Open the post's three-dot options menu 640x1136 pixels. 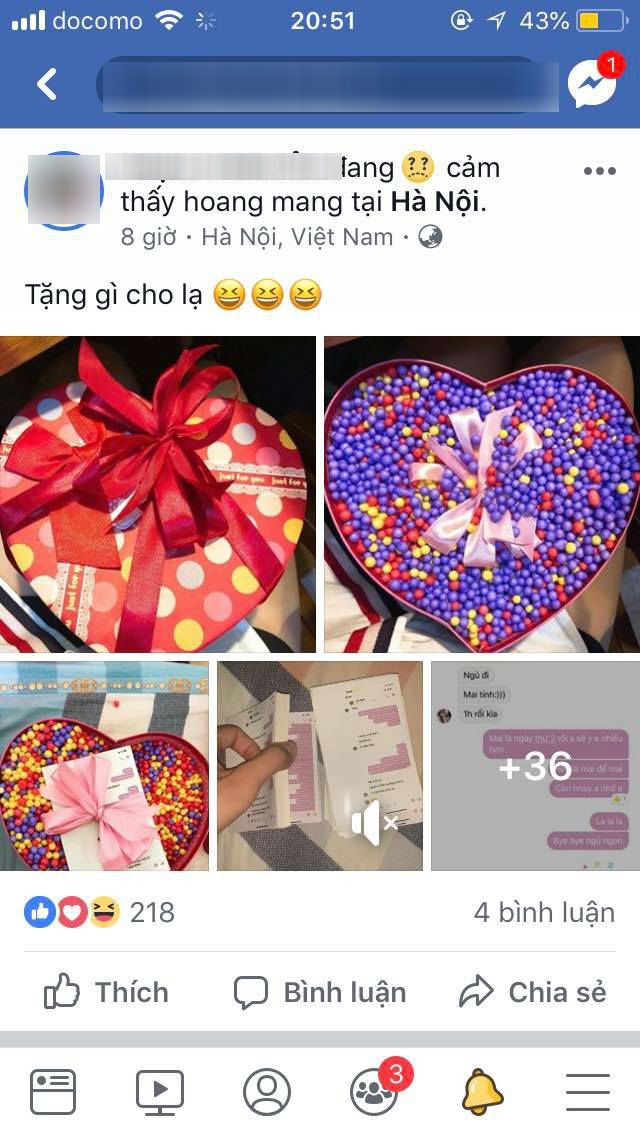click(599, 171)
